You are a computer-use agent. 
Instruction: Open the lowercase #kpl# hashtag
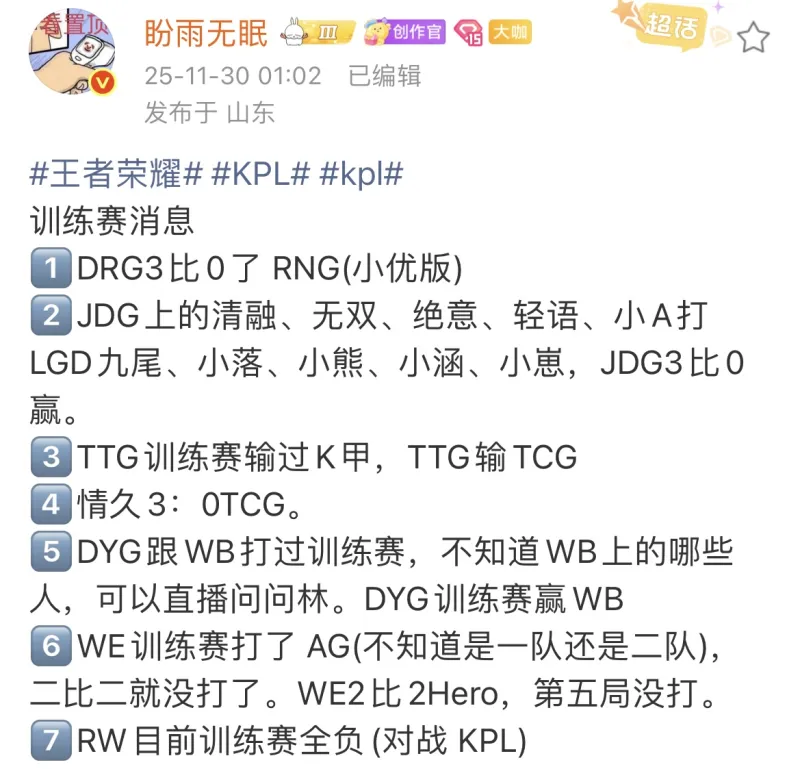(360, 173)
